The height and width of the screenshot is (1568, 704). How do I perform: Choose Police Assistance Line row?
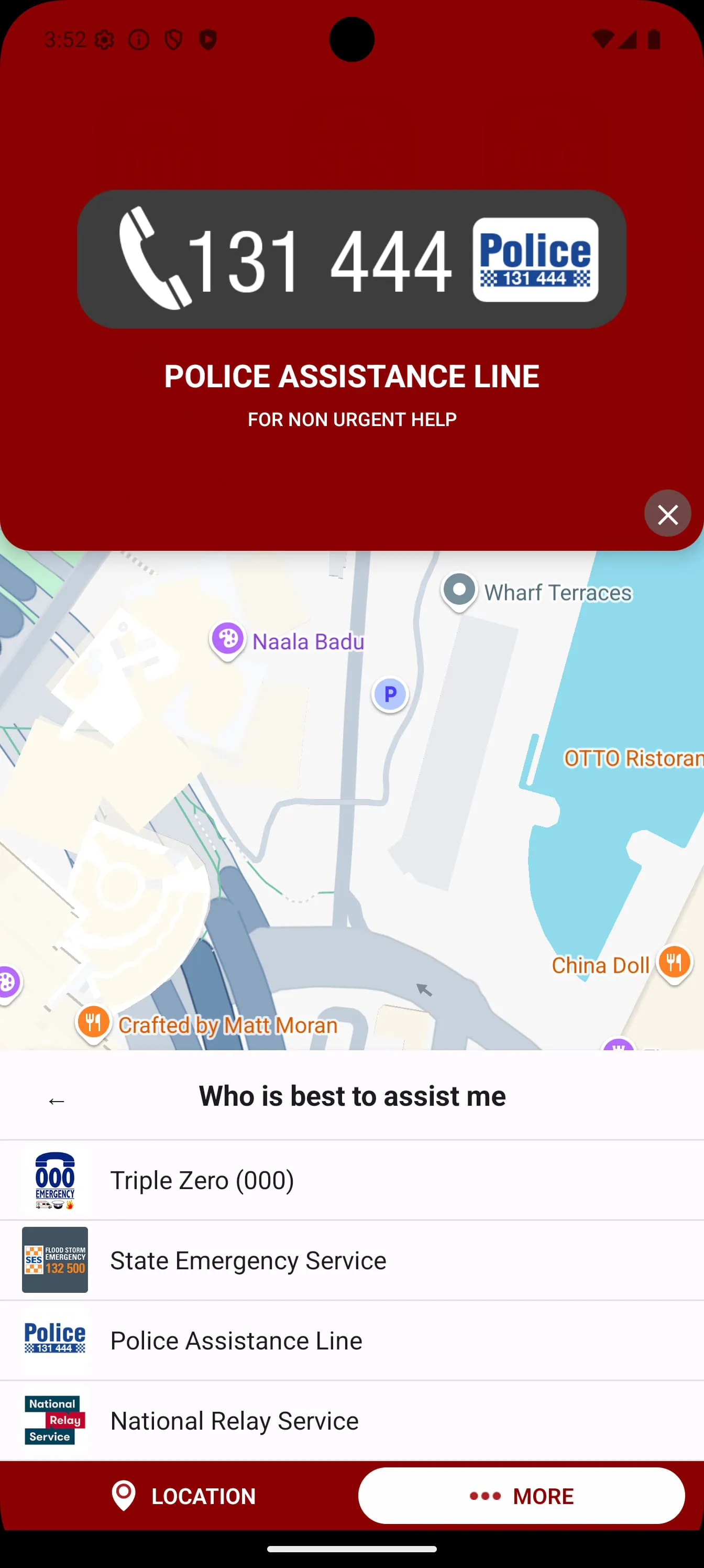351,1341
